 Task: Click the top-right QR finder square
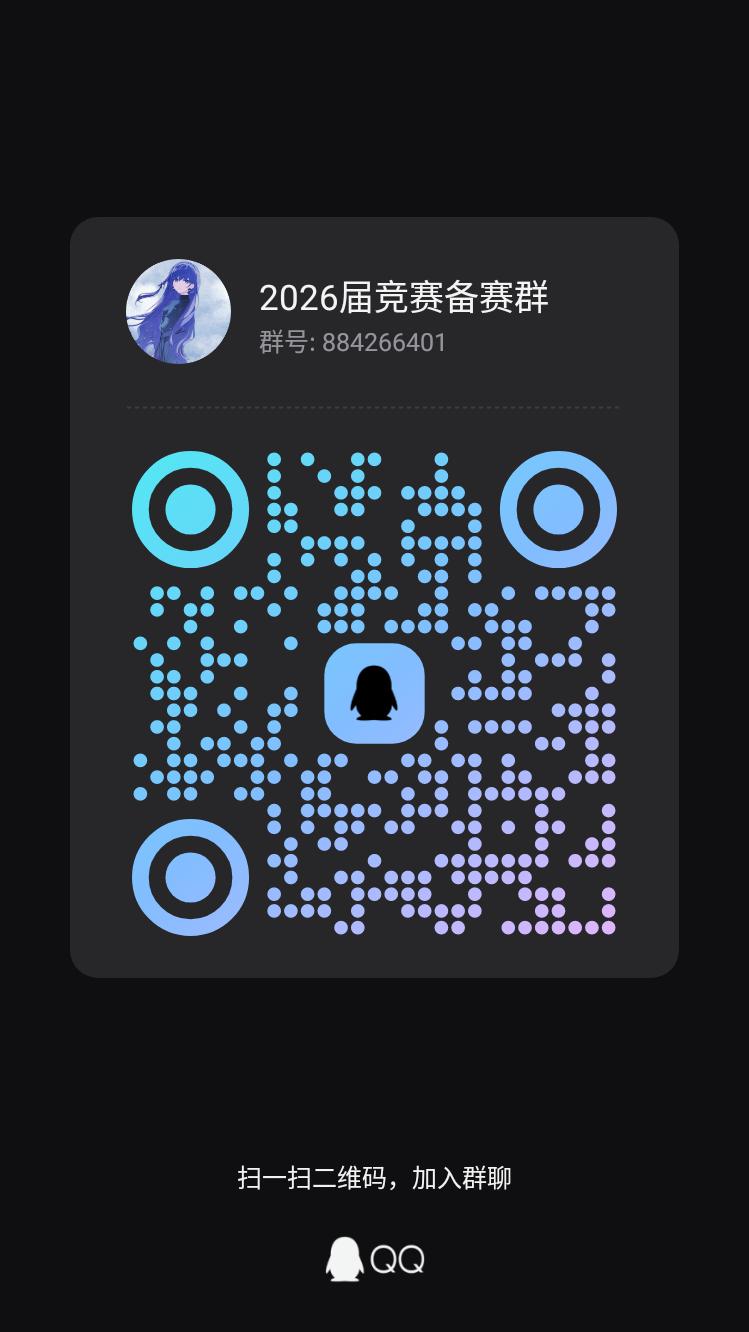(x=559, y=508)
